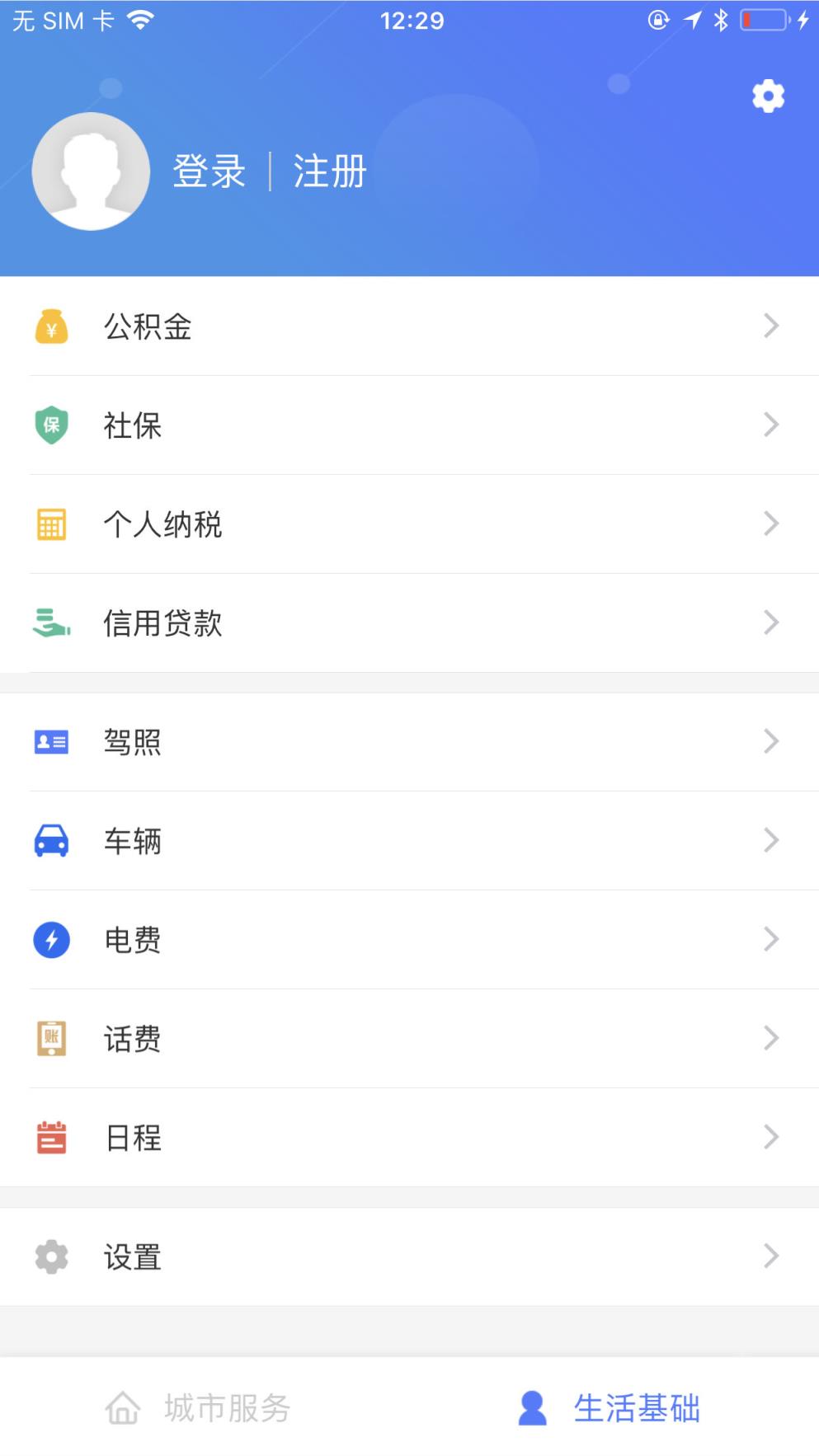The width and height of the screenshot is (819, 1456).
Task: Click the 登录 login link
Action: tap(207, 171)
